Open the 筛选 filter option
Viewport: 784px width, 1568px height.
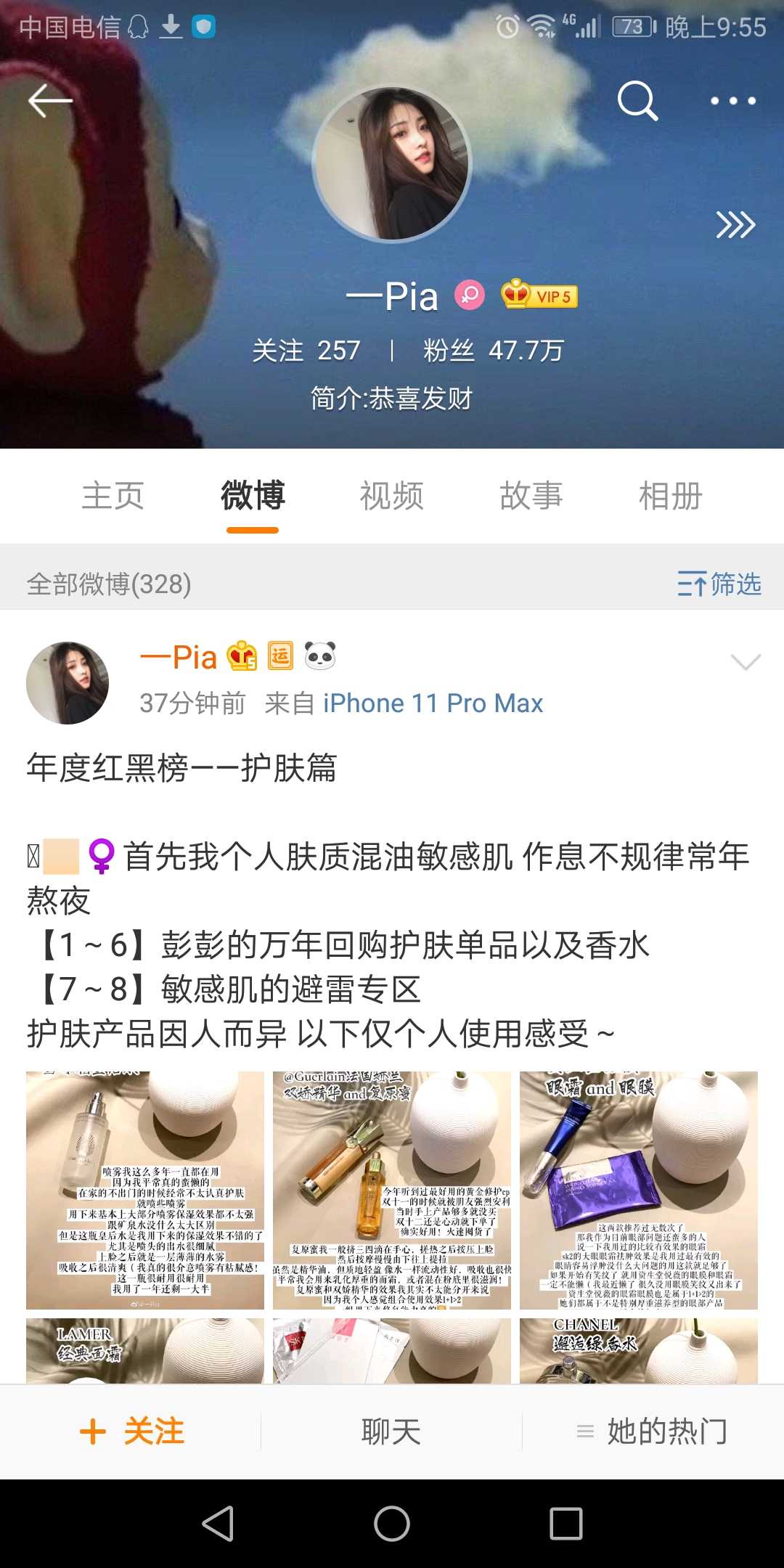point(719,584)
